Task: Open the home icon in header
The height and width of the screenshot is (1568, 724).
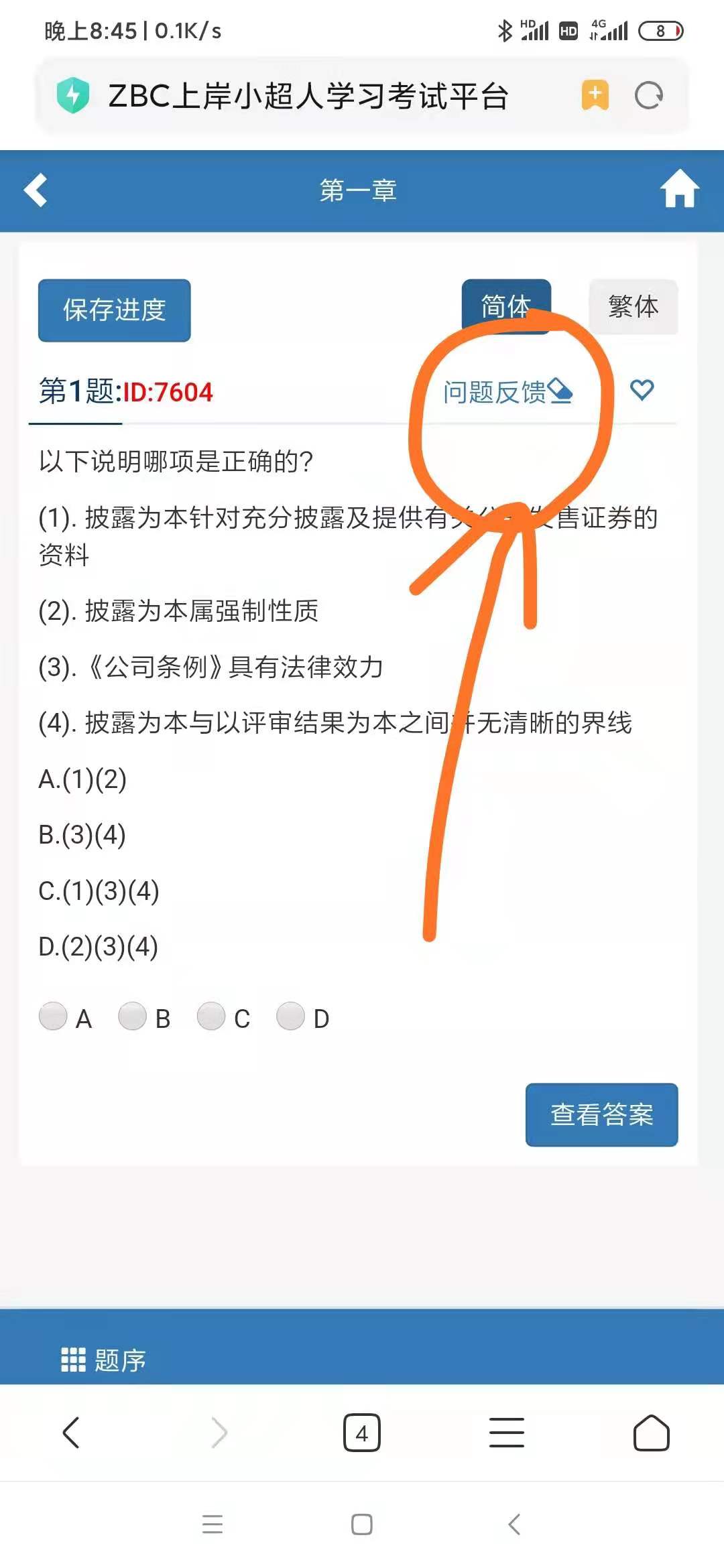Action: pyautogui.click(x=679, y=190)
